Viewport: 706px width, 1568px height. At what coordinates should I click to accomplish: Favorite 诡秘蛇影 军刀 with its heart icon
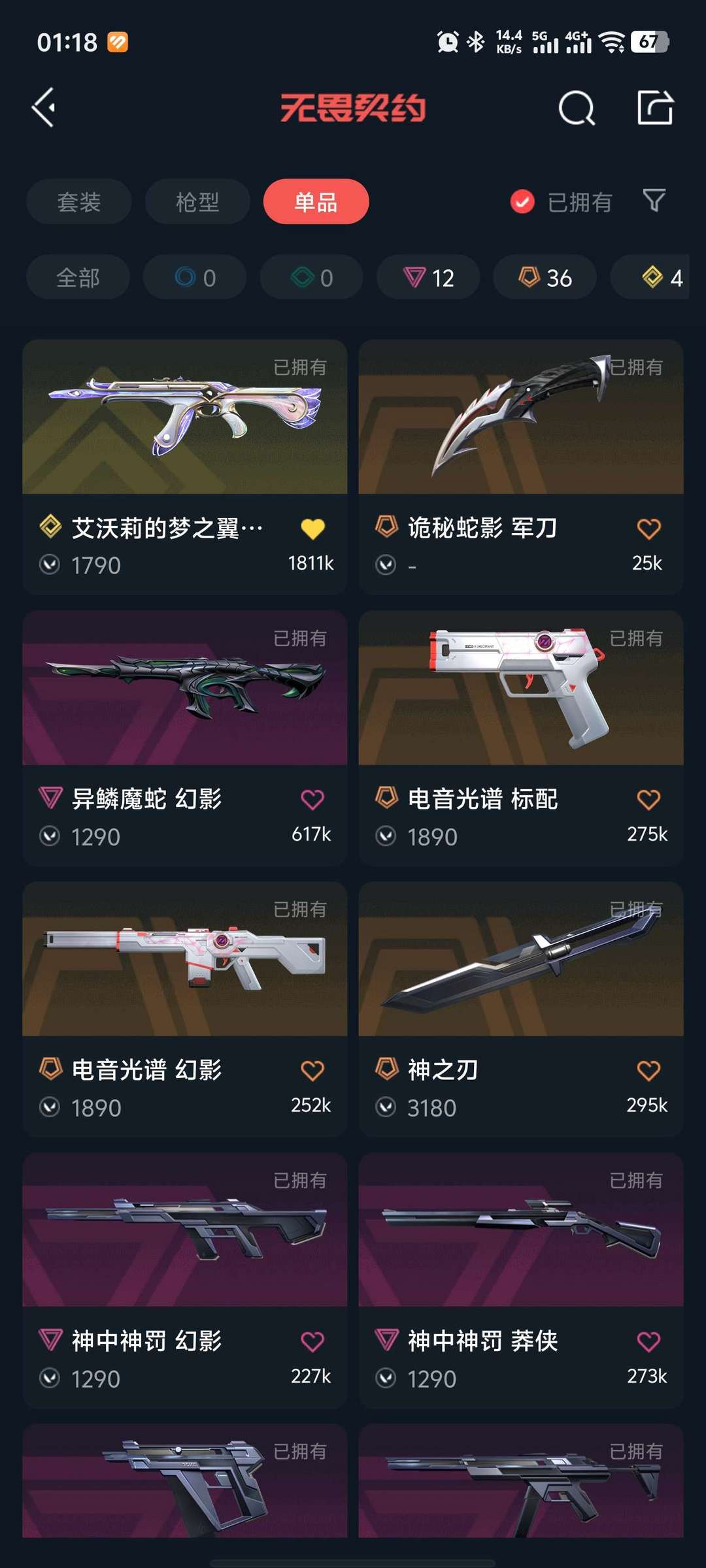click(x=648, y=528)
